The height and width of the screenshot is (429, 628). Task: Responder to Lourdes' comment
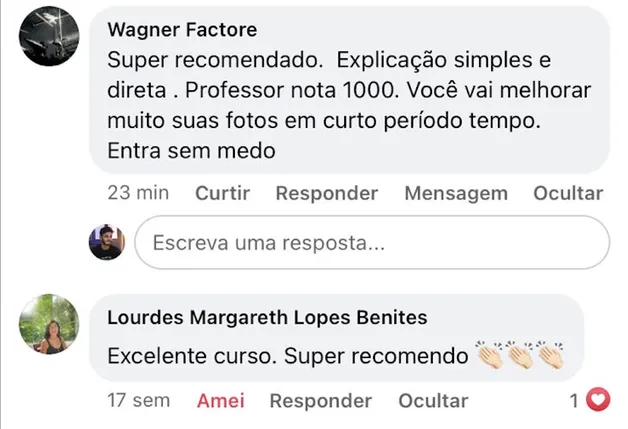pyautogui.click(x=320, y=401)
